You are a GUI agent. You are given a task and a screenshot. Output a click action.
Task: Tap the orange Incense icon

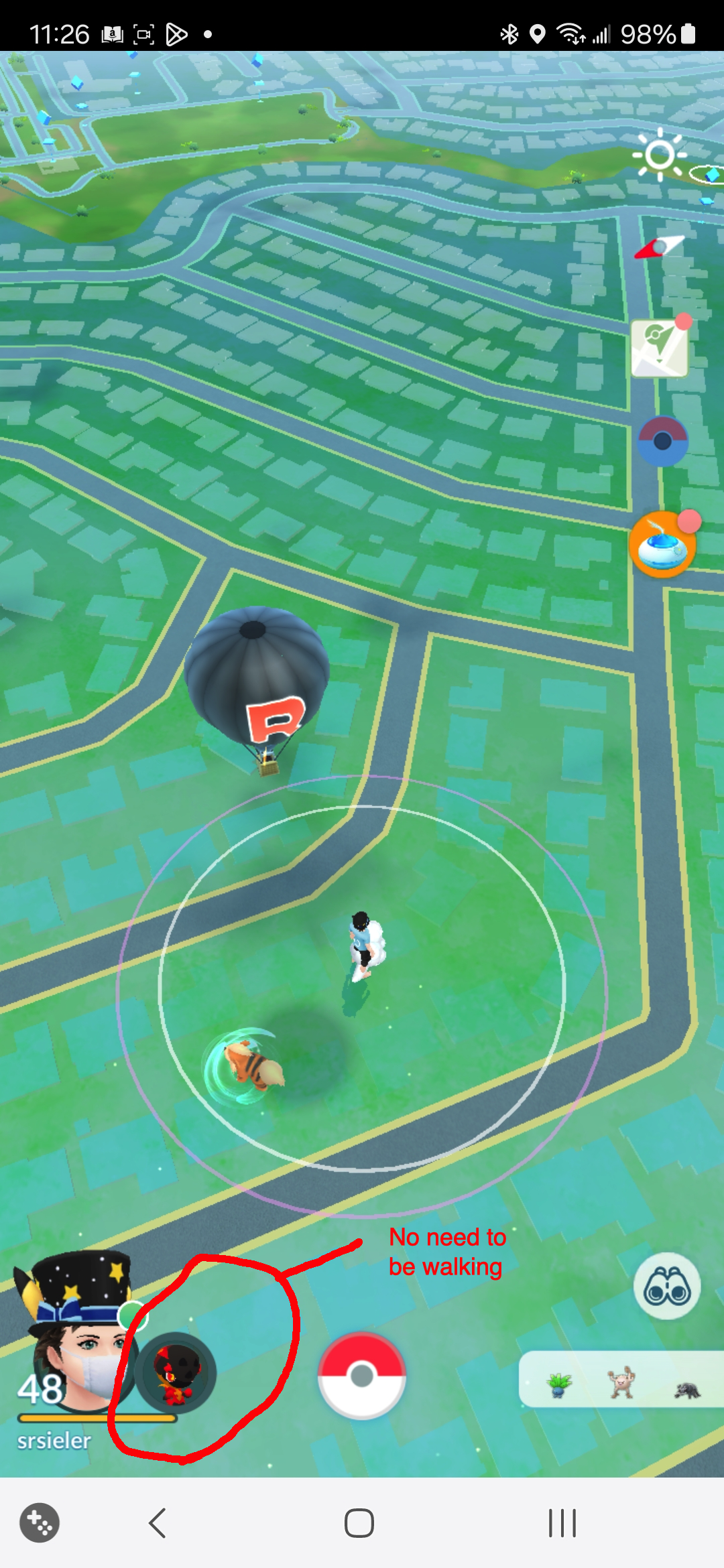(x=662, y=545)
